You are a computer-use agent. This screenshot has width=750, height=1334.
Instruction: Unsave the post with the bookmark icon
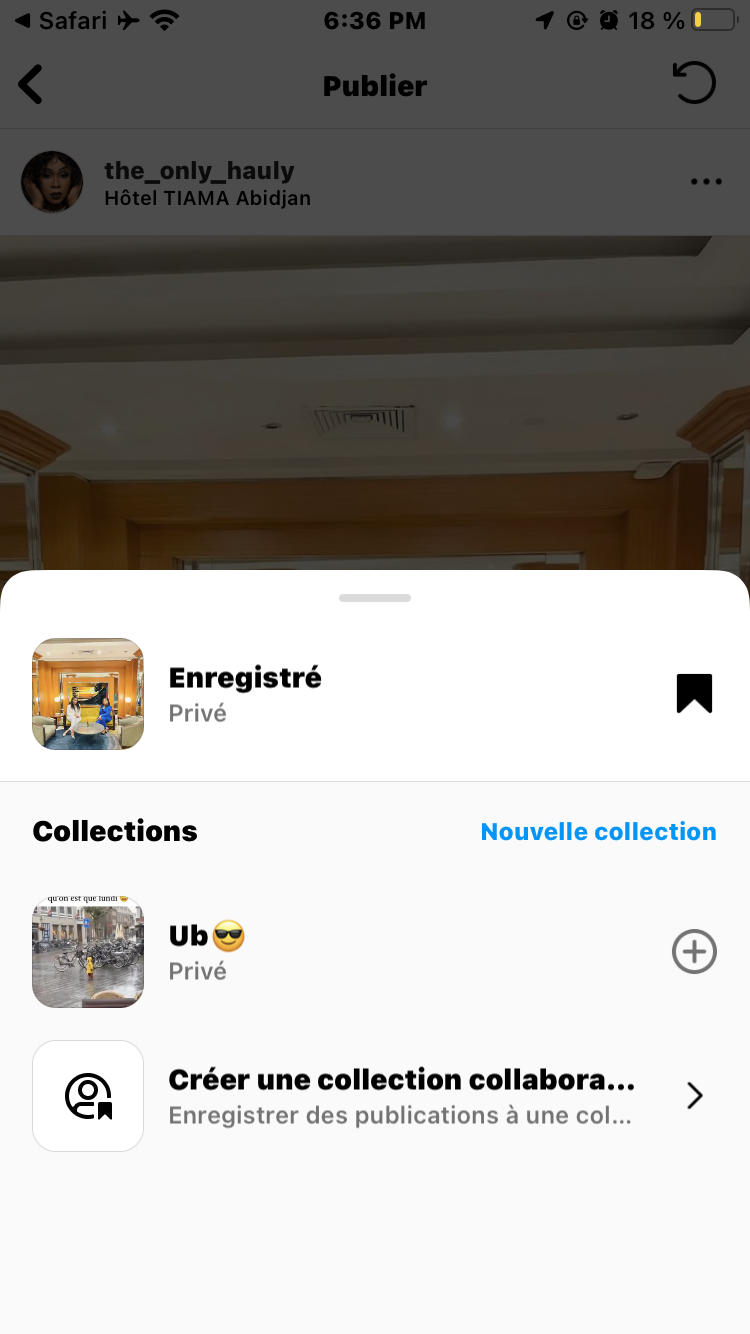pos(694,693)
